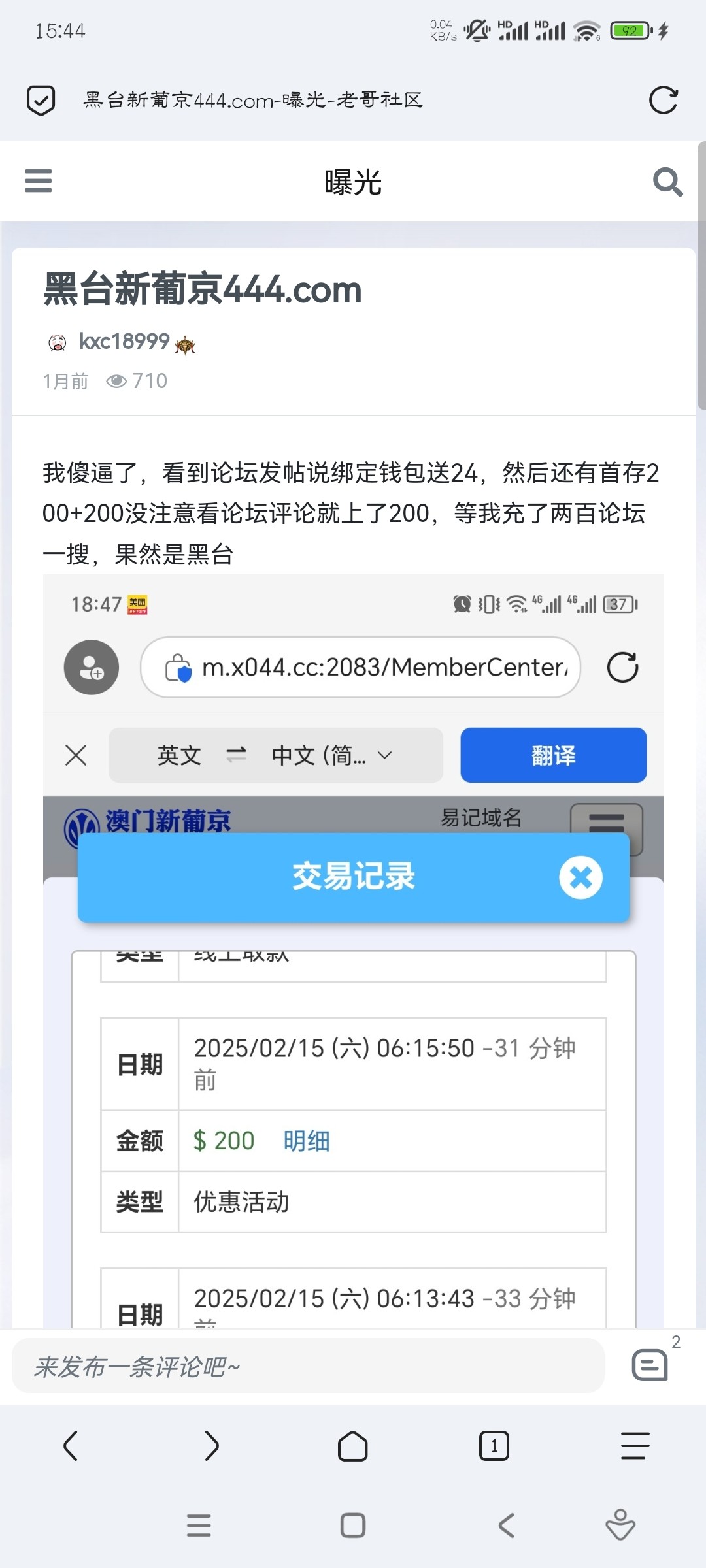Reload the page with the refresh icon
This screenshot has height=1568, width=706.
(663, 100)
